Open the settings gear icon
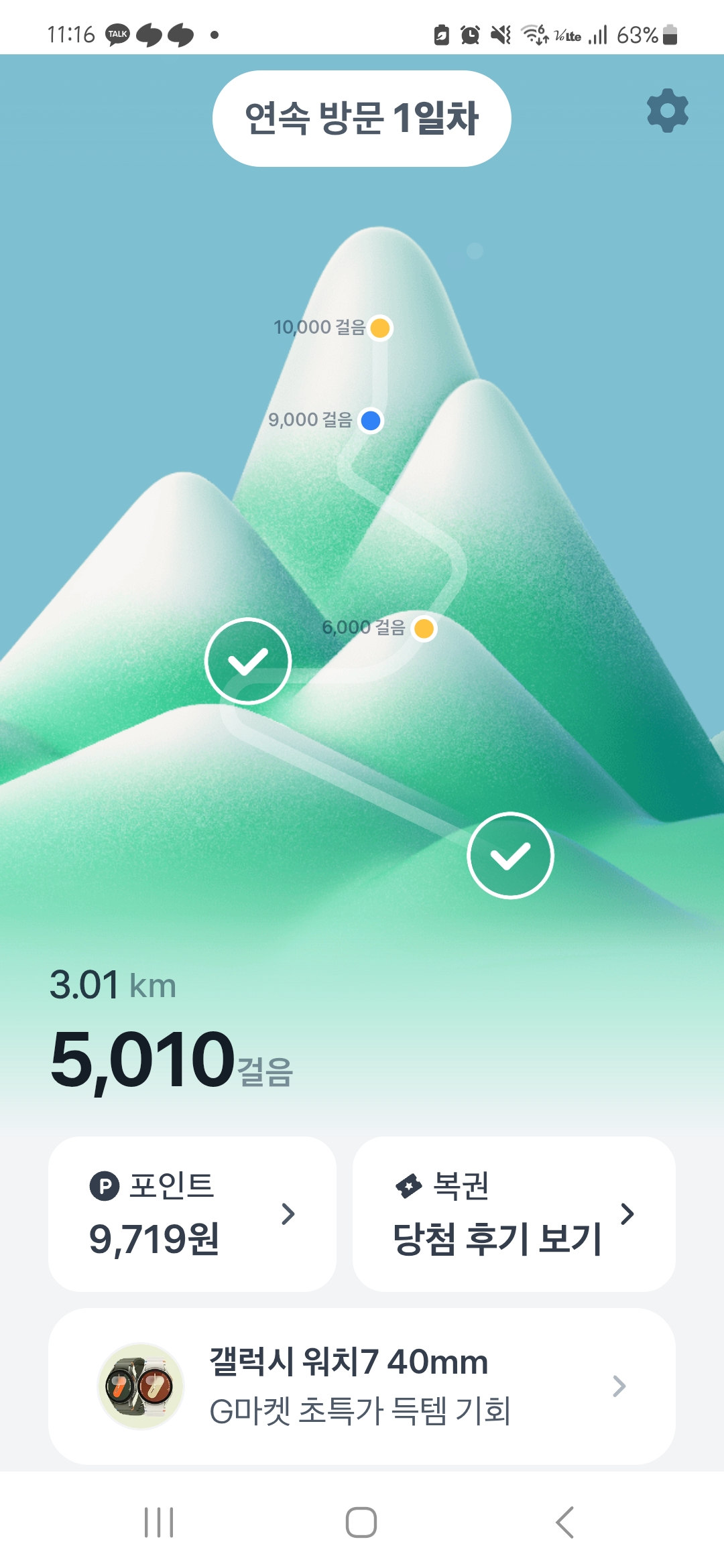This screenshot has width=724, height=1568. (x=667, y=111)
